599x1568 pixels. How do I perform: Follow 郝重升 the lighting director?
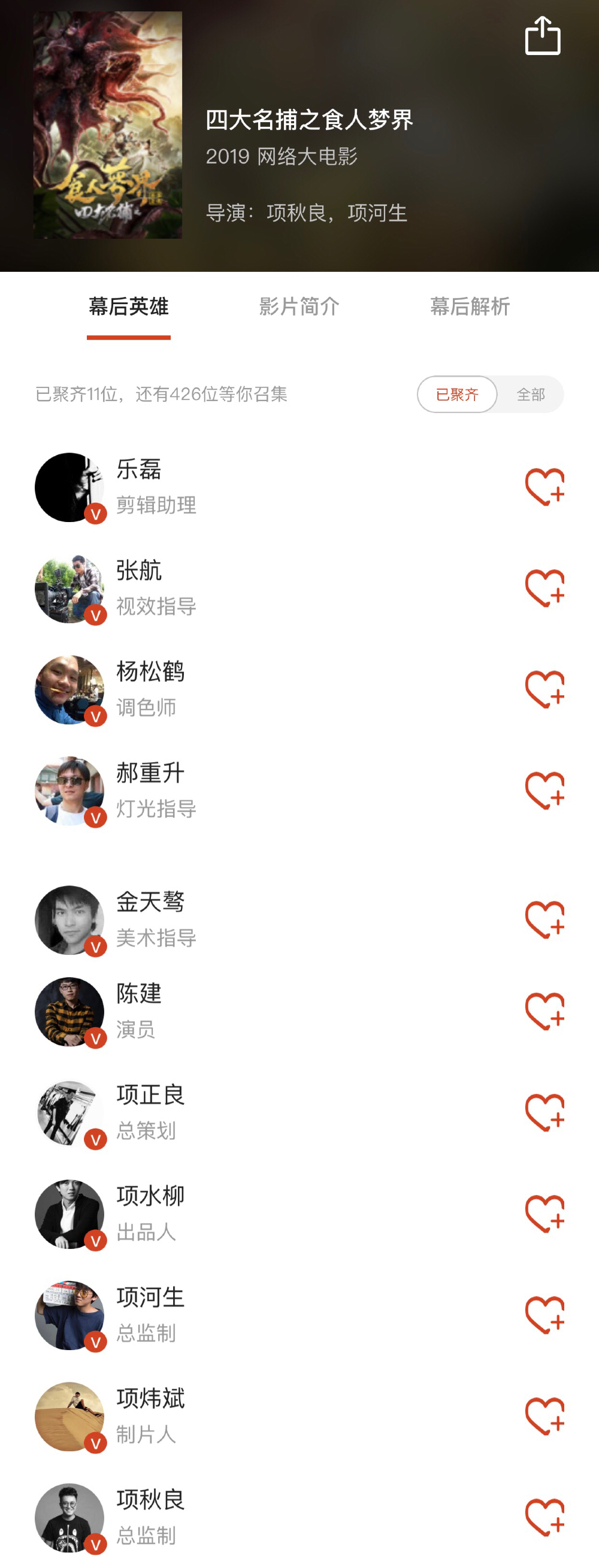pyautogui.click(x=544, y=790)
